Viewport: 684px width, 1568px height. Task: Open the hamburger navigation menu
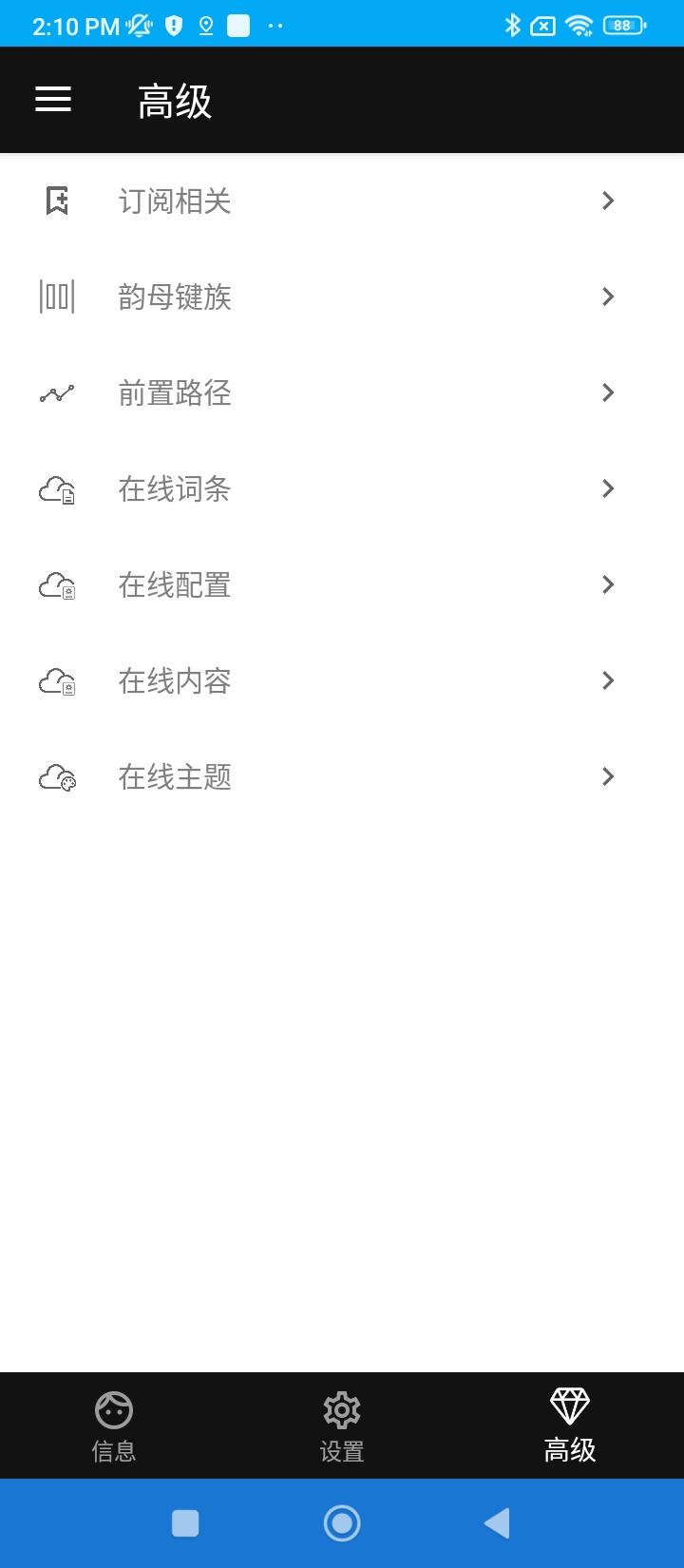[x=52, y=99]
